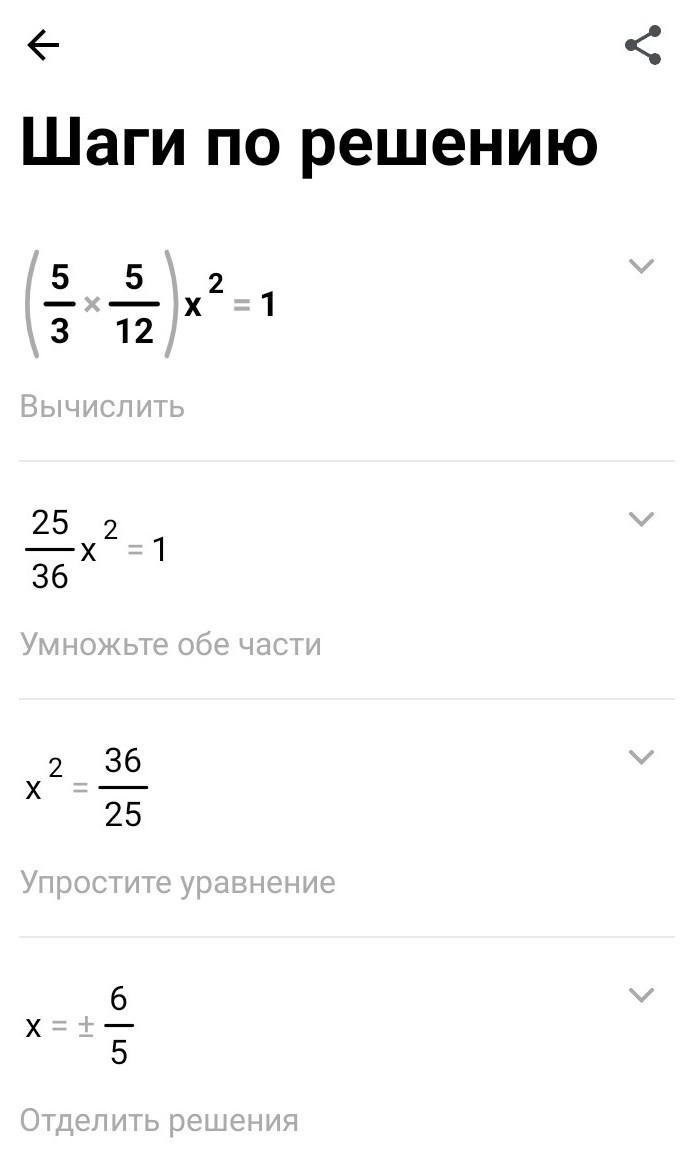Screen dimensions: 696x1167
Task: Share the solution steps
Action: point(642,45)
